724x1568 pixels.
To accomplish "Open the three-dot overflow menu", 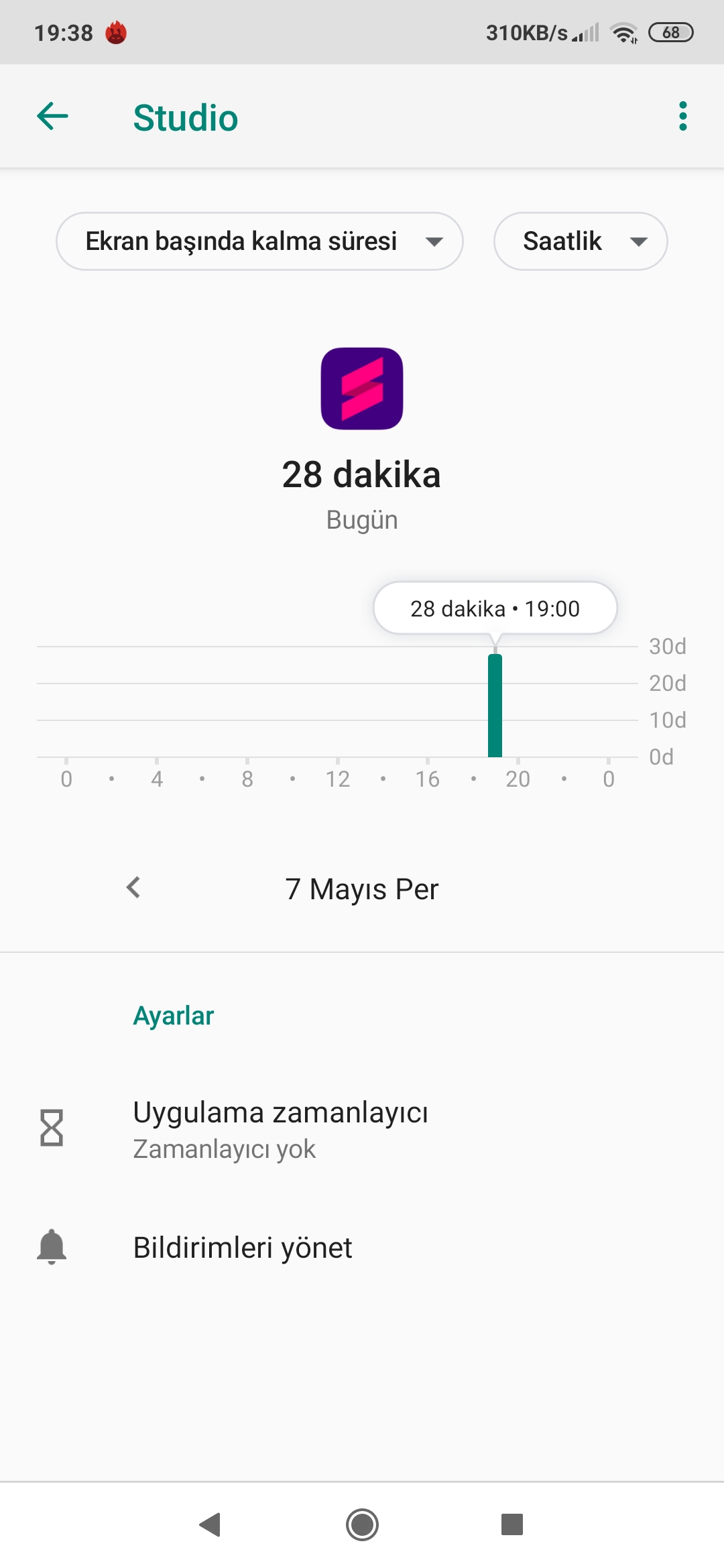I will tap(682, 117).
